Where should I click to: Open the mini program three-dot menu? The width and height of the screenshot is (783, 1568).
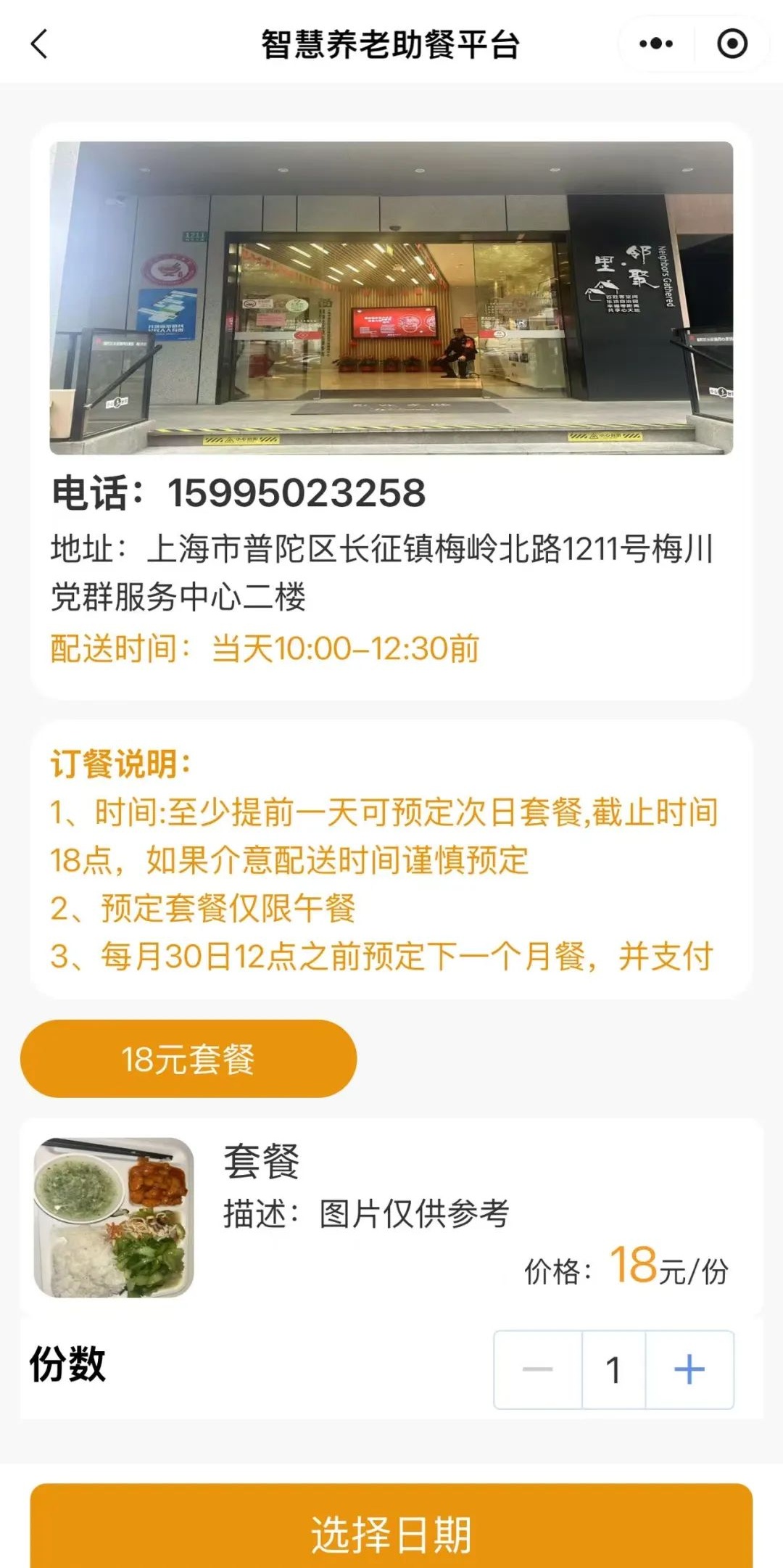pos(655,44)
